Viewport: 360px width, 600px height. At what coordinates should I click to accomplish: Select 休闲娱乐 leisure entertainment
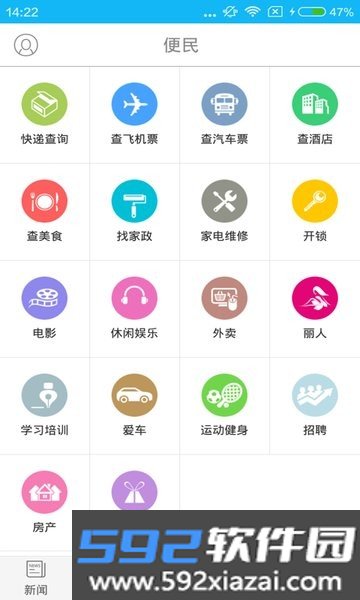coord(134,309)
